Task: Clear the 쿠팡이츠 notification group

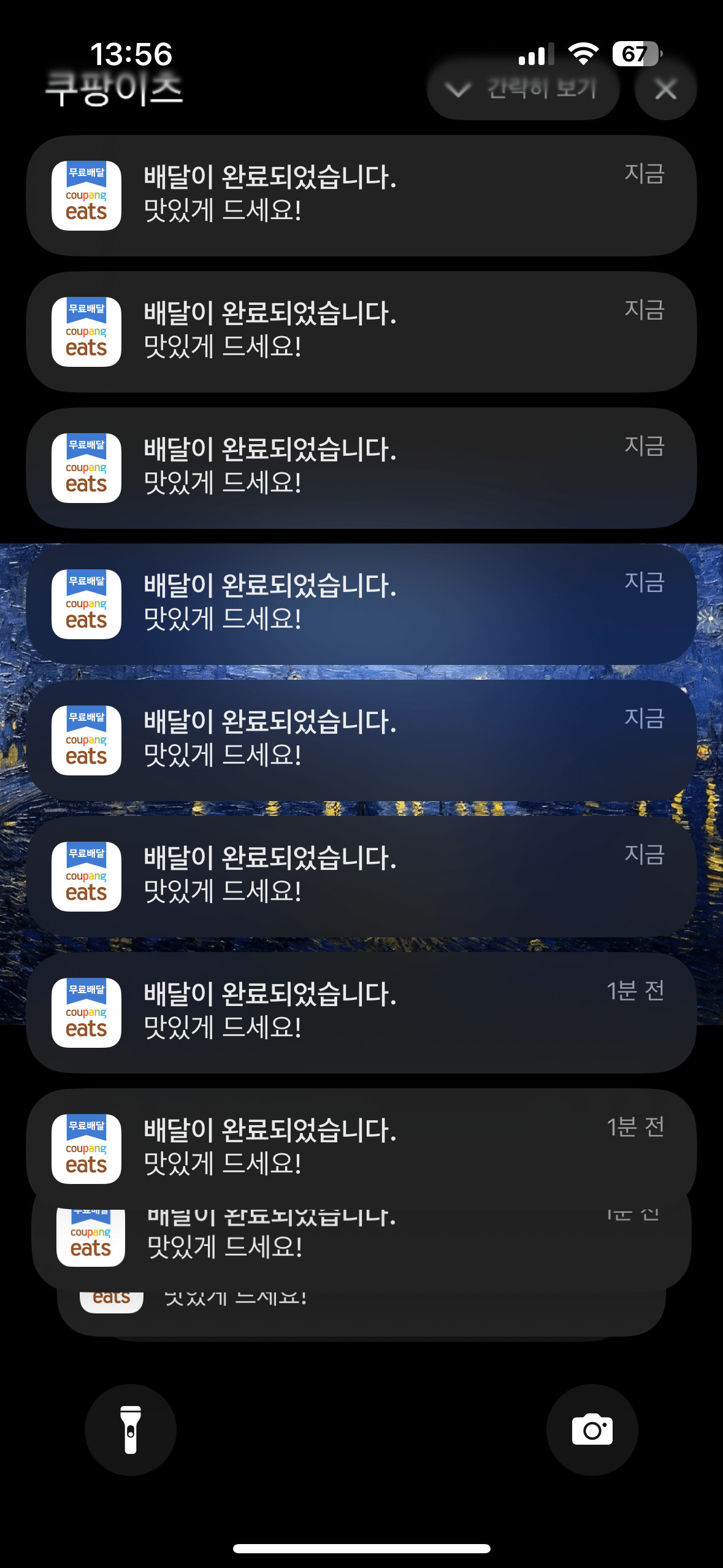Action: pyautogui.click(x=665, y=90)
